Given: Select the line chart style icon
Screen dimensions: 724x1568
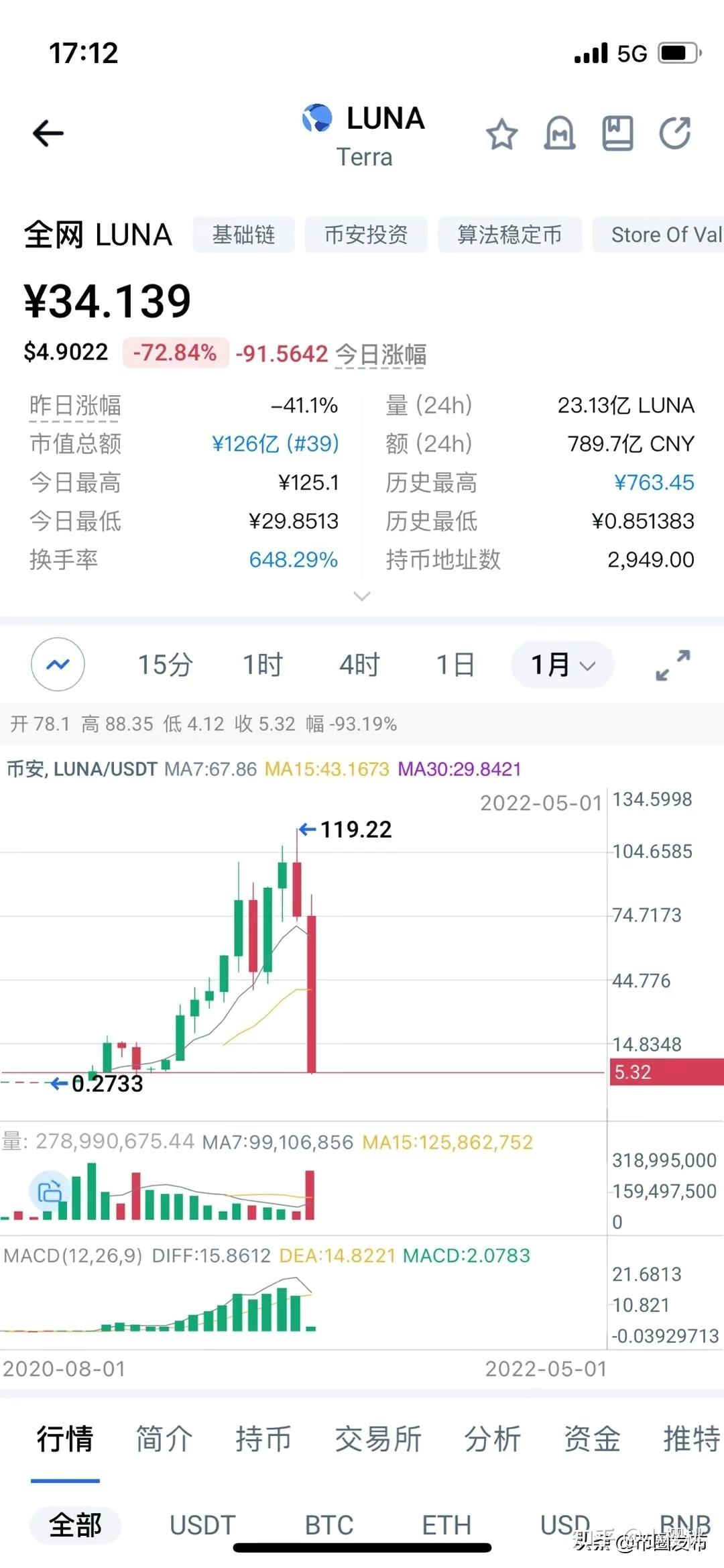Looking at the screenshot, I should point(58,664).
